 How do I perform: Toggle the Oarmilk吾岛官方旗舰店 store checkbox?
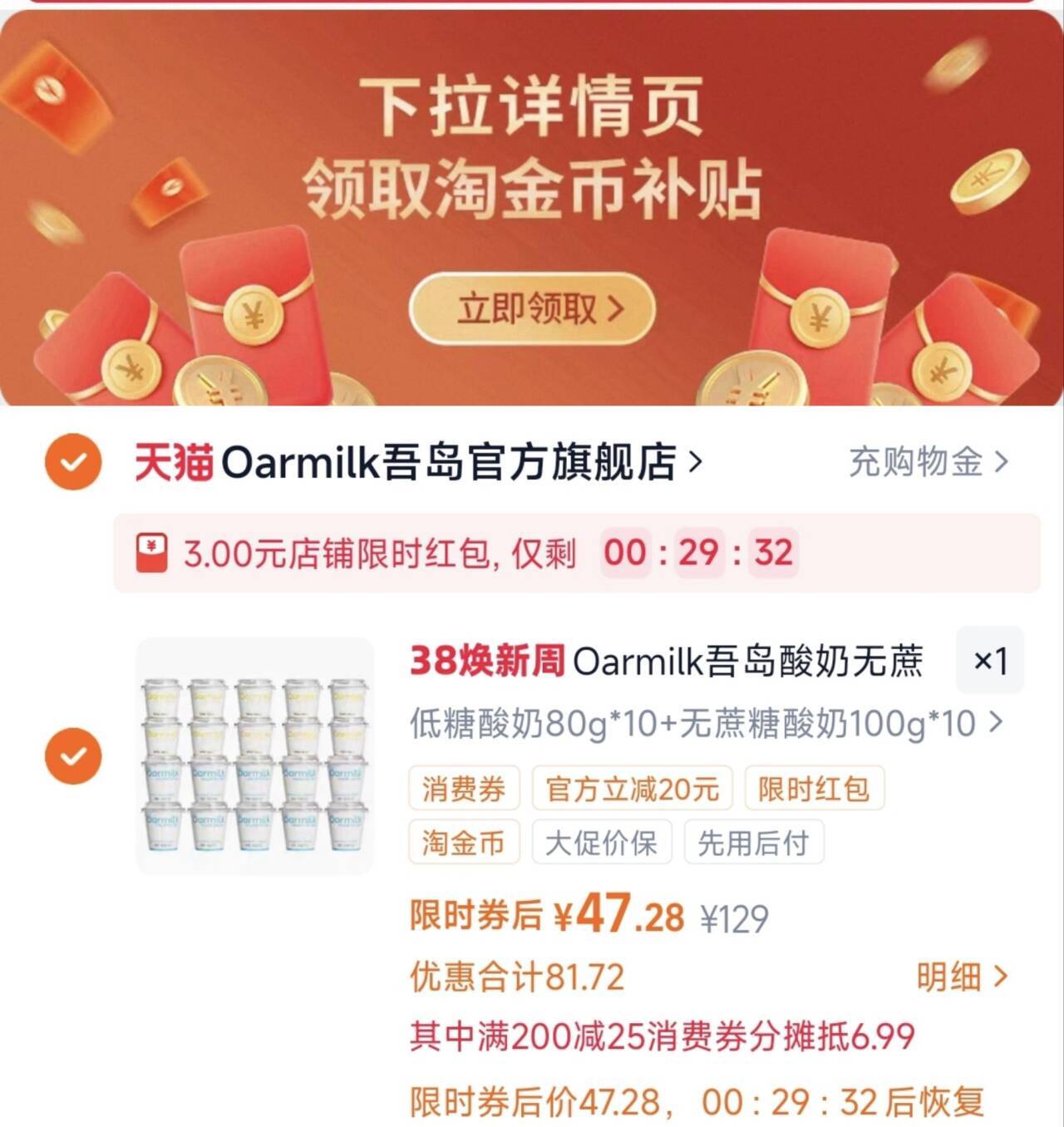73,461
